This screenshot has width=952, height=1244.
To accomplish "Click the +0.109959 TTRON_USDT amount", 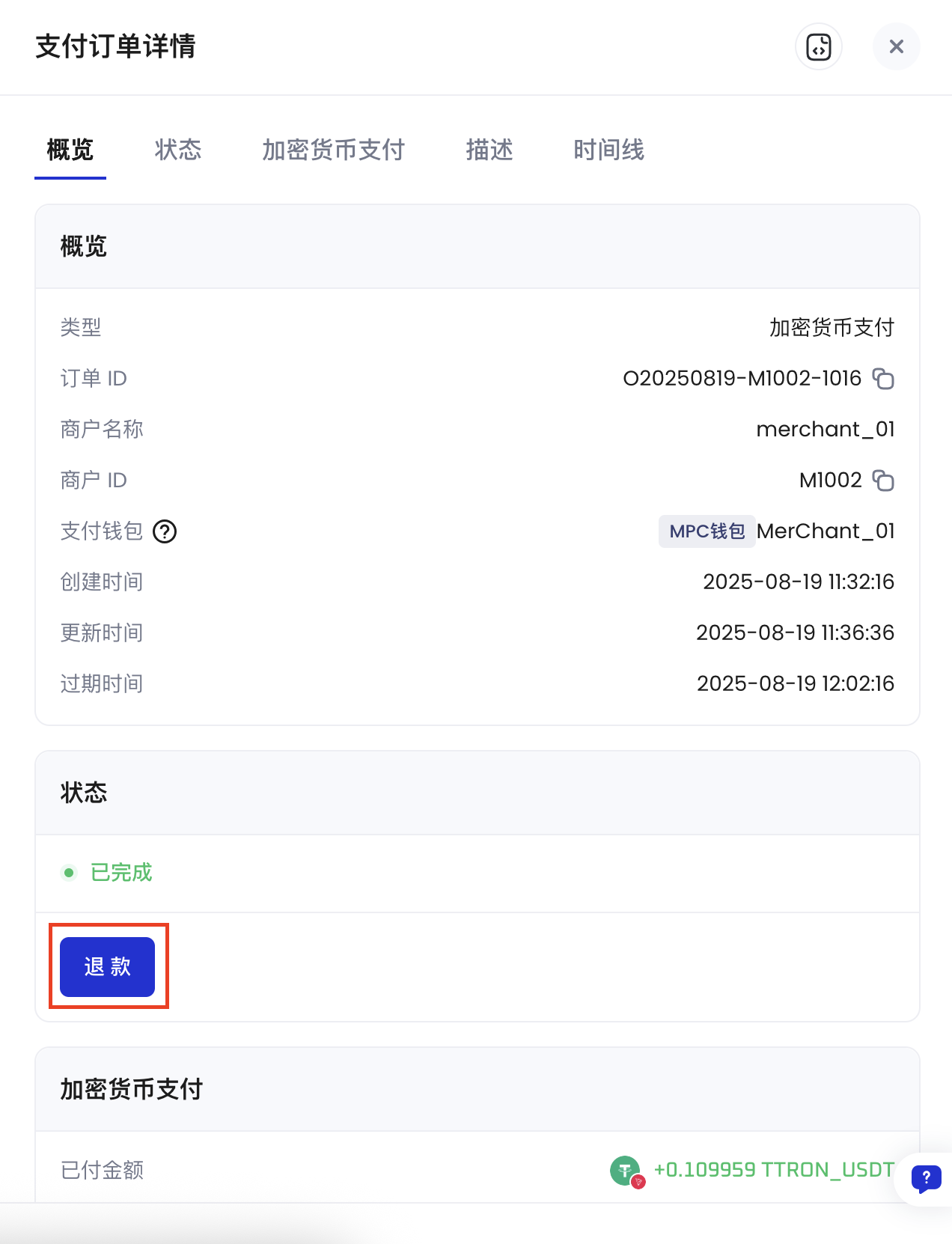I will (x=773, y=1170).
